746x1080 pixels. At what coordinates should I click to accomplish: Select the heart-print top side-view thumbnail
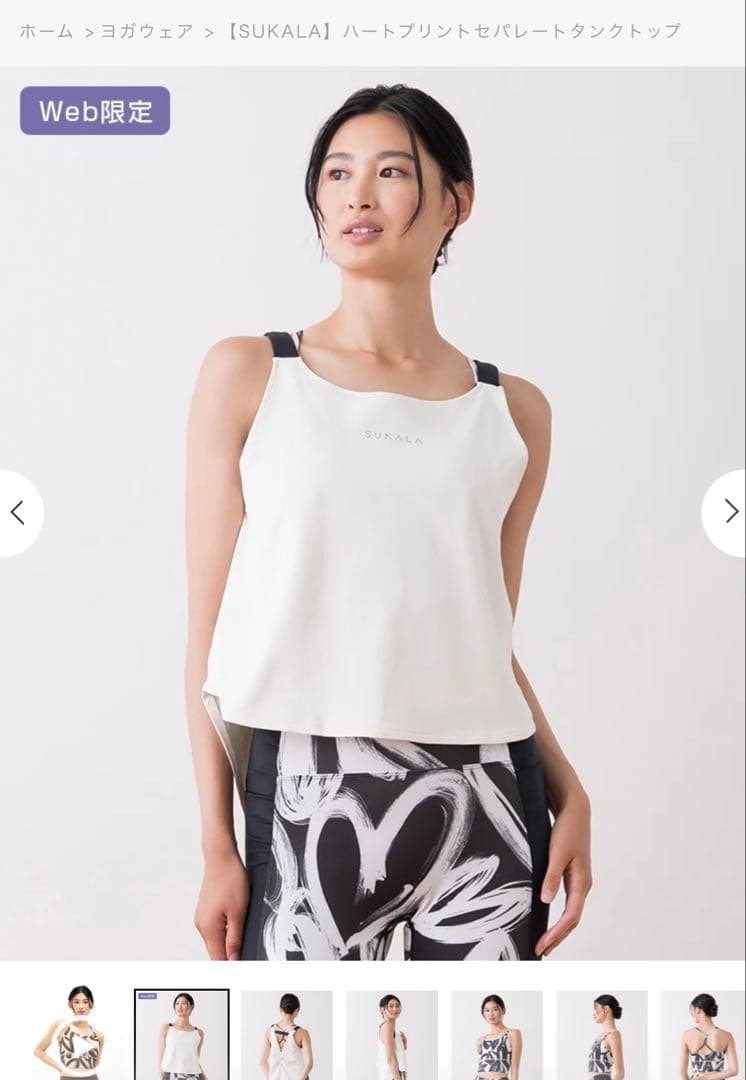tap(602, 1033)
